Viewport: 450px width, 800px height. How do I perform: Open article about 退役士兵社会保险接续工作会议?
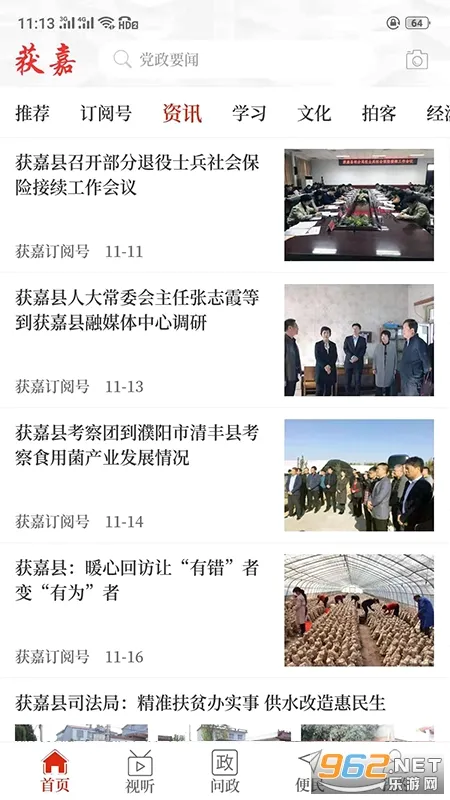(225, 205)
